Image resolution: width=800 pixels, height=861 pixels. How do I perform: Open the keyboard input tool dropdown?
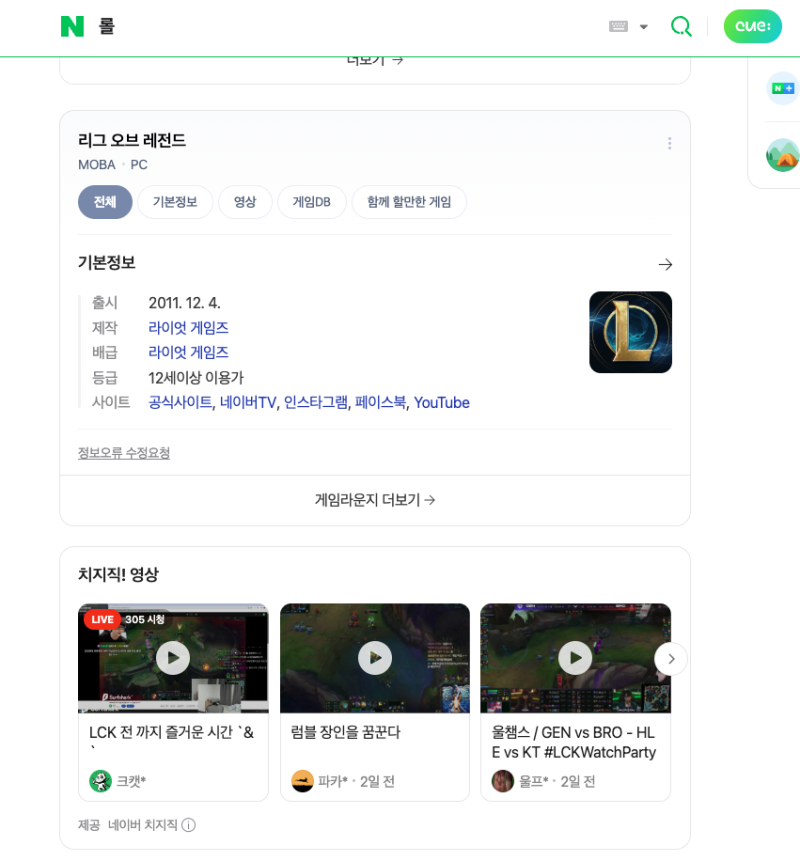[x=629, y=27]
